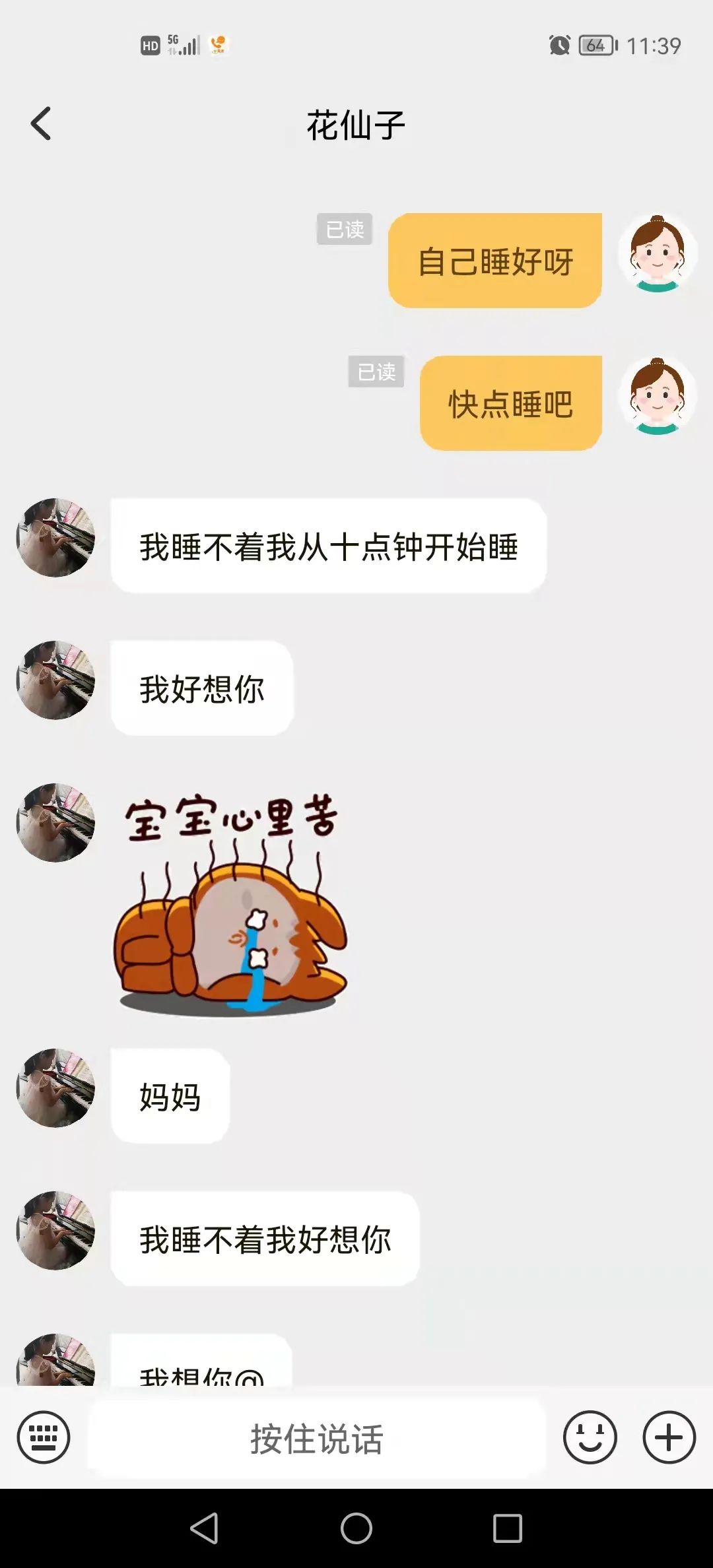
Task: Tap the system home button
Action: (x=356, y=1528)
